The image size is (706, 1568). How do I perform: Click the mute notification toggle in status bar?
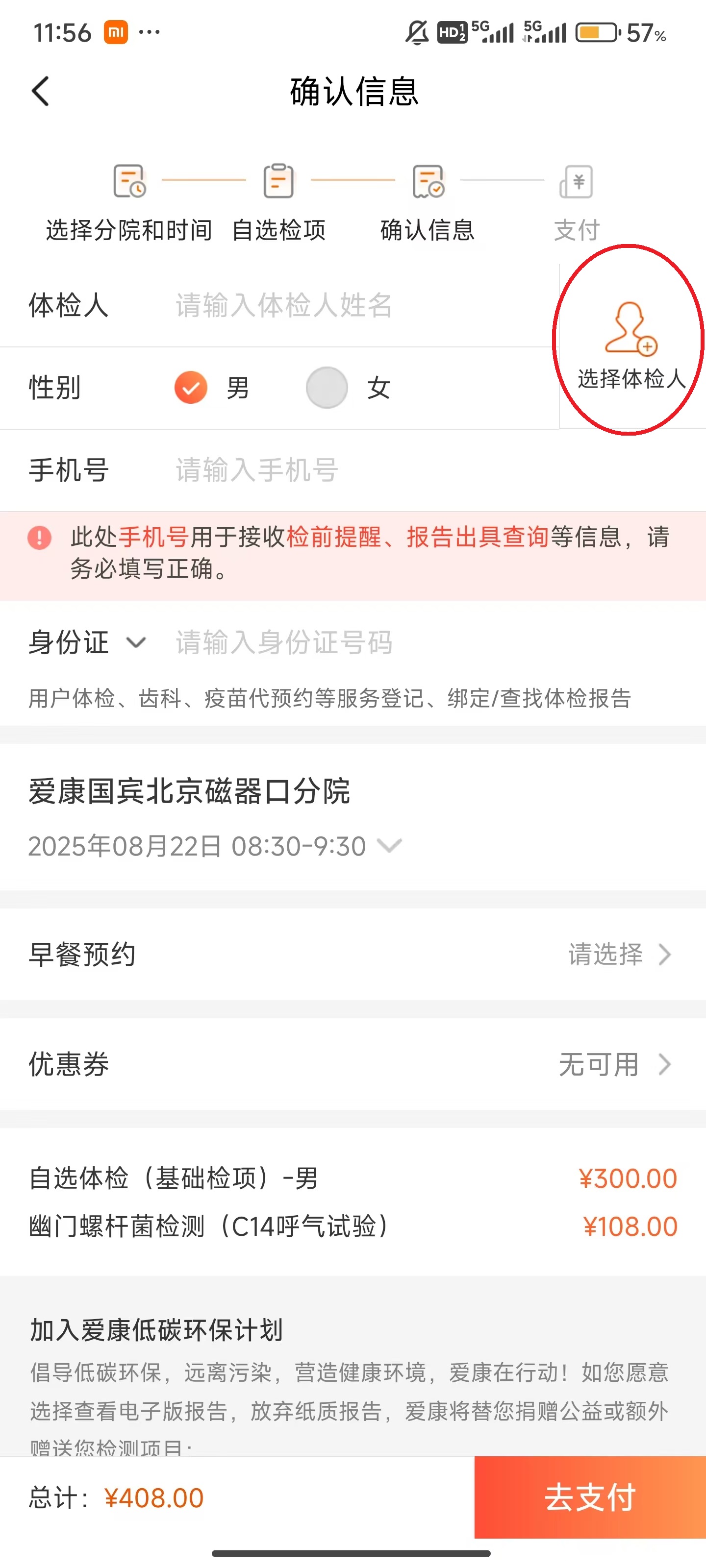(417, 32)
